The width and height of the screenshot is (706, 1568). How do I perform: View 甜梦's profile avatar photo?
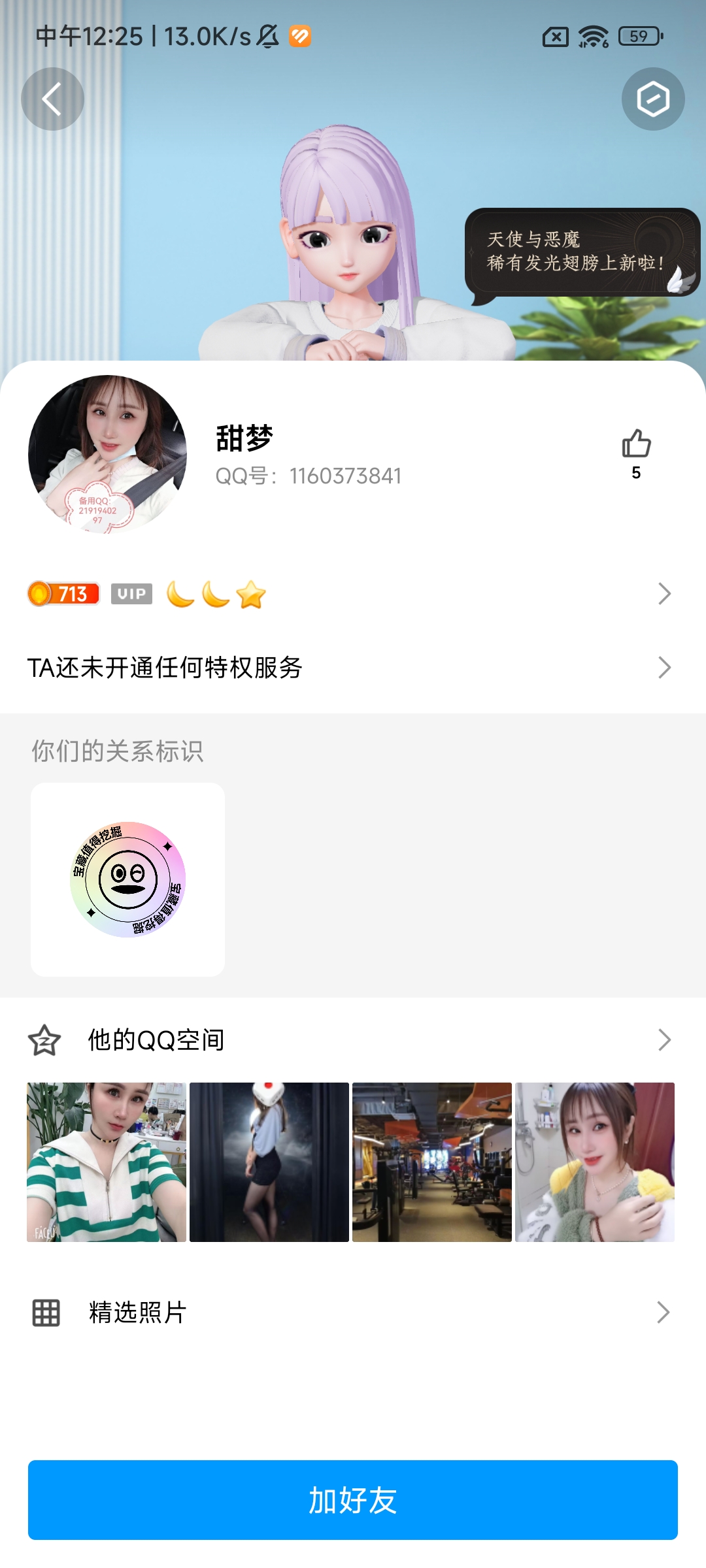pyautogui.click(x=108, y=454)
